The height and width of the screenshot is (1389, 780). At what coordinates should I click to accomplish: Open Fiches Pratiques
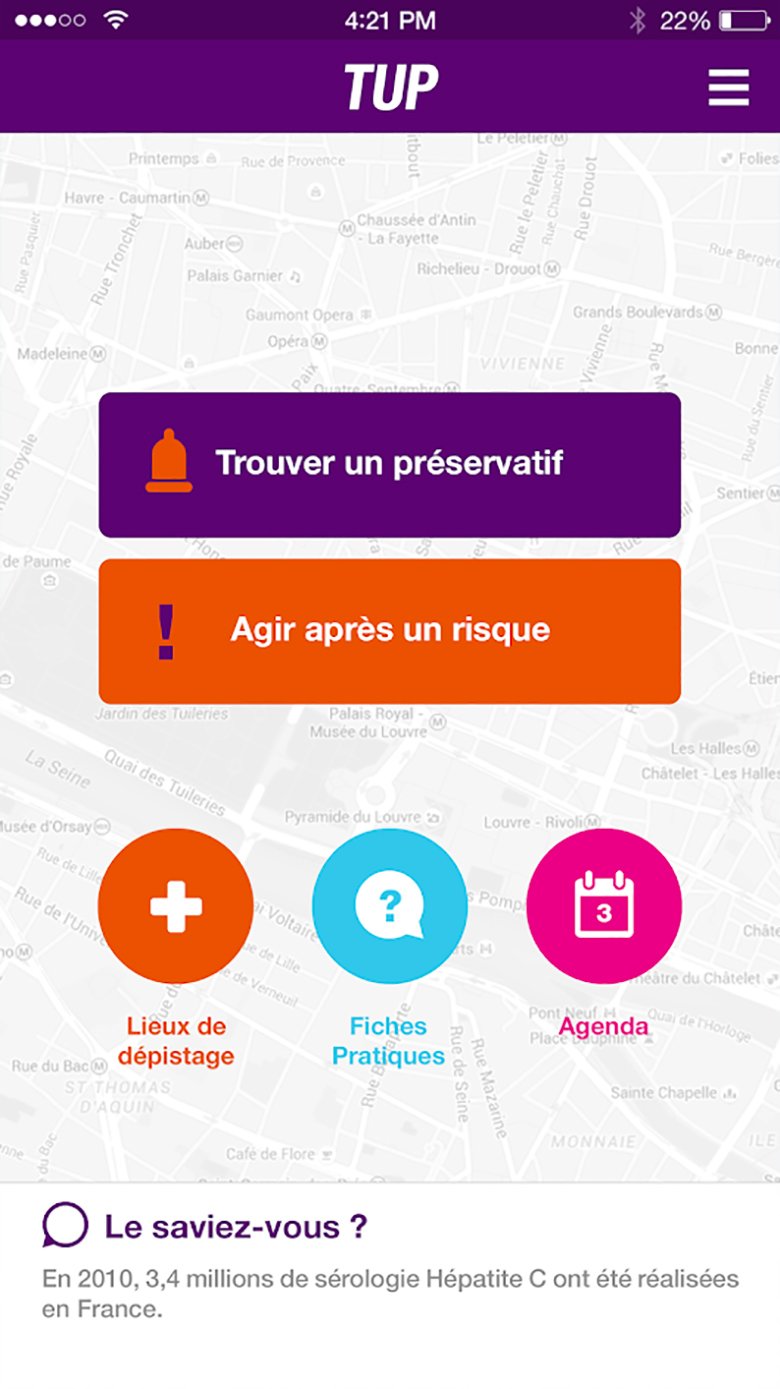pos(389,906)
